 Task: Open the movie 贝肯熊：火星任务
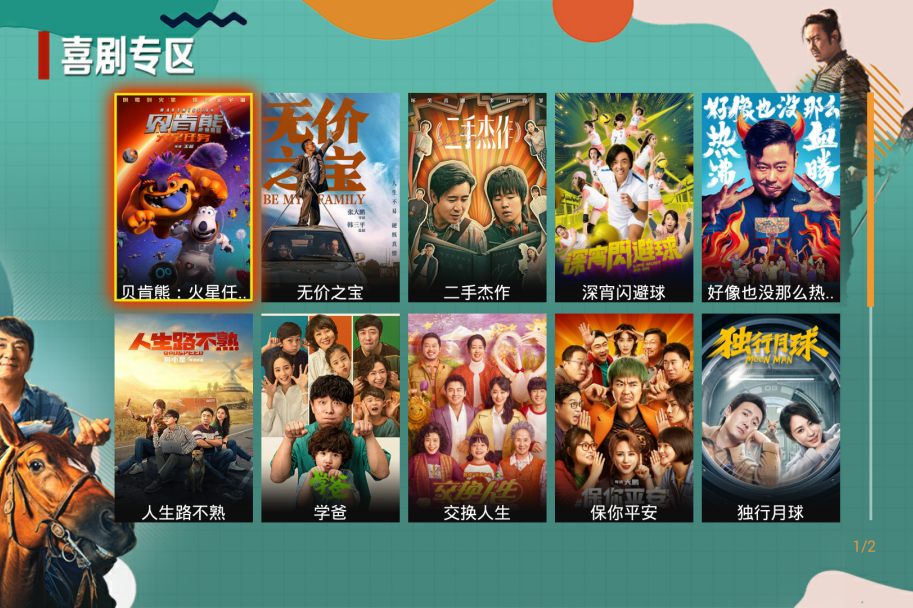(183, 197)
